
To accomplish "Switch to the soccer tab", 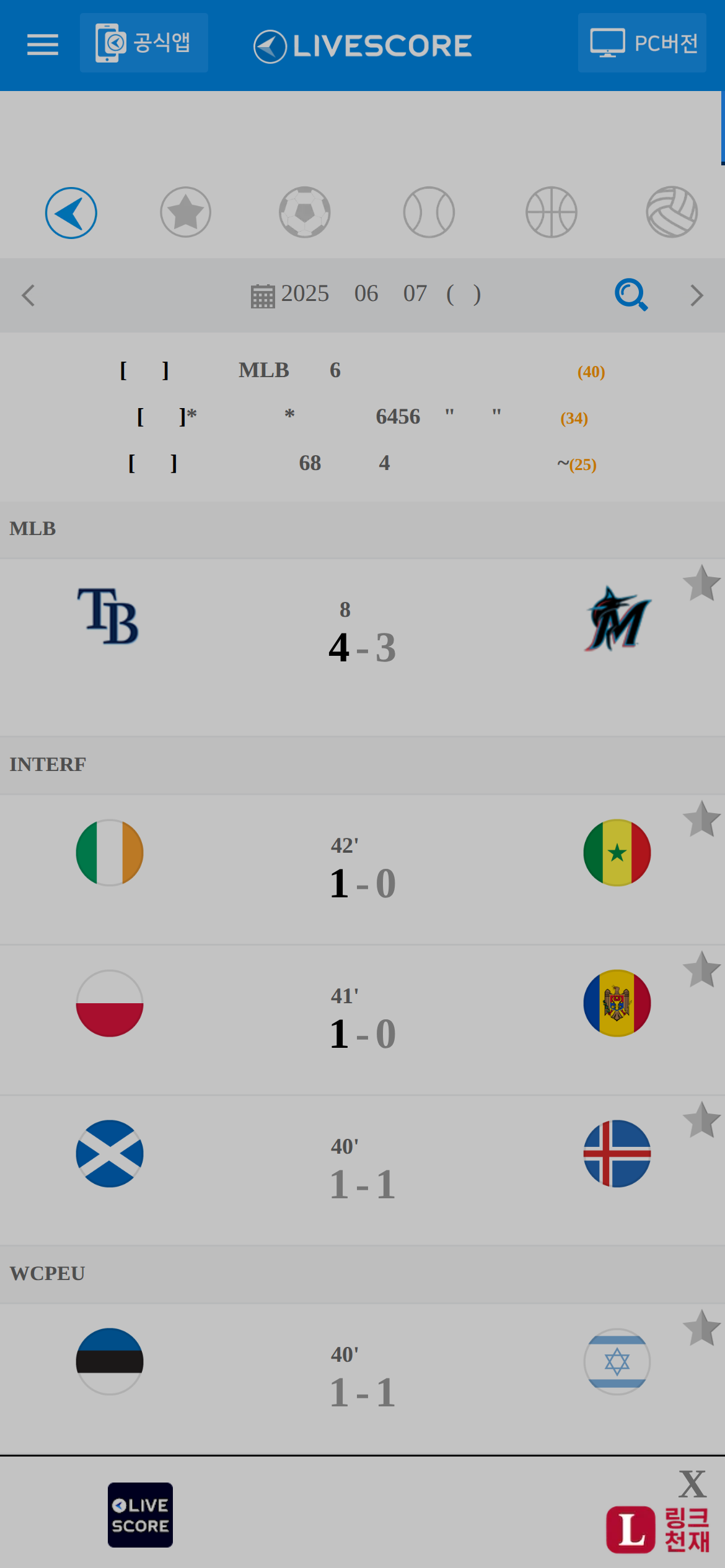I will 304,212.
